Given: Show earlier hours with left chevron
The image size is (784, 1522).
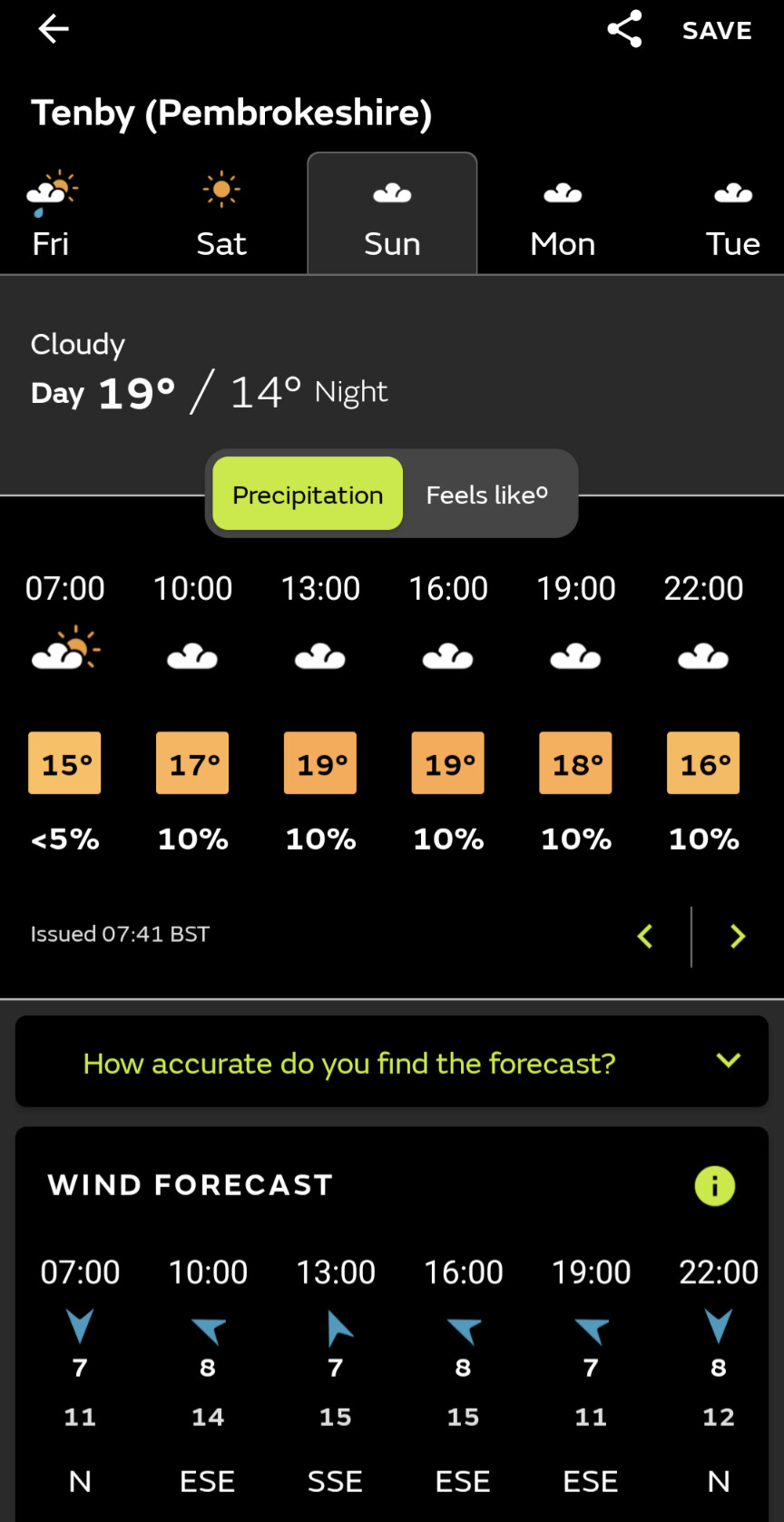Looking at the screenshot, I should pos(645,937).
